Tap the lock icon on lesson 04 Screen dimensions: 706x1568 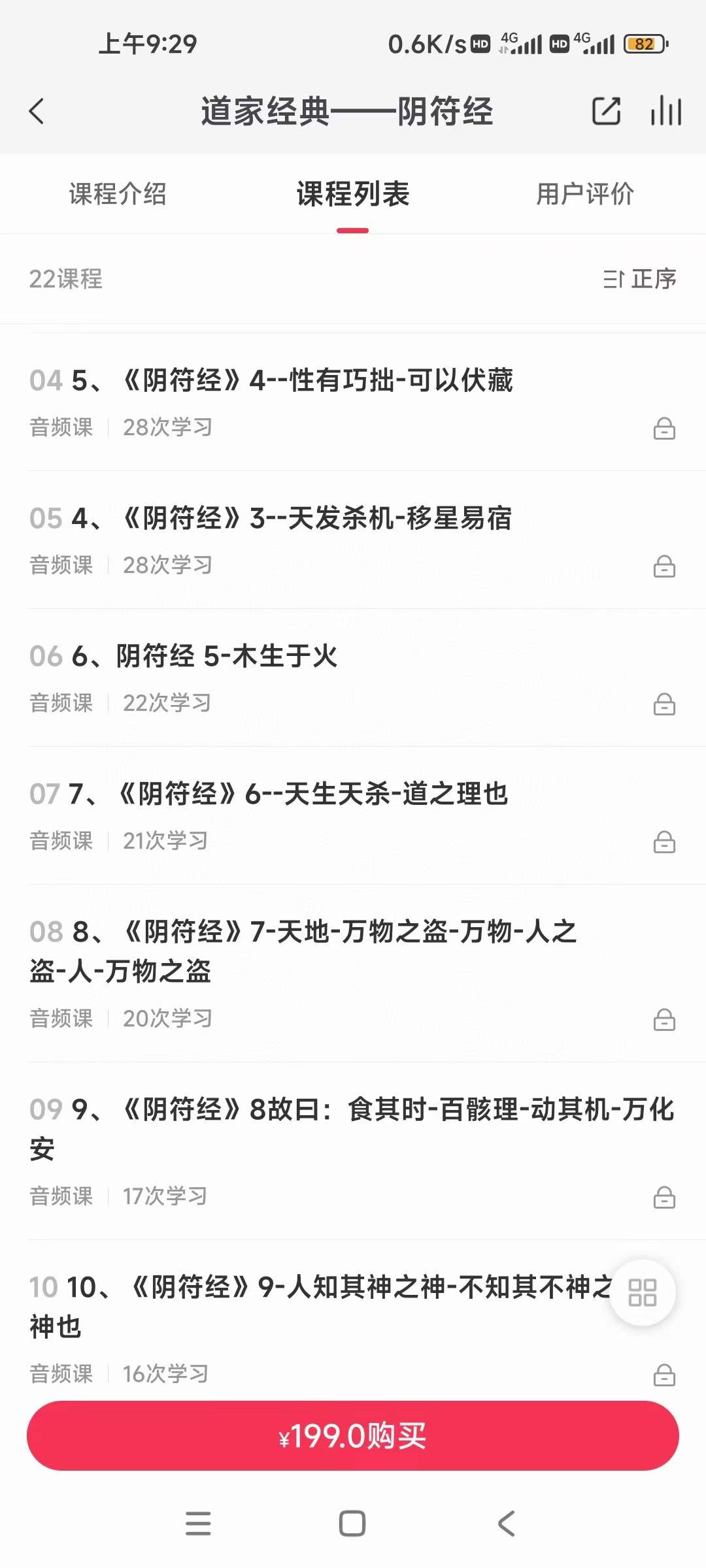click(665, 429)
